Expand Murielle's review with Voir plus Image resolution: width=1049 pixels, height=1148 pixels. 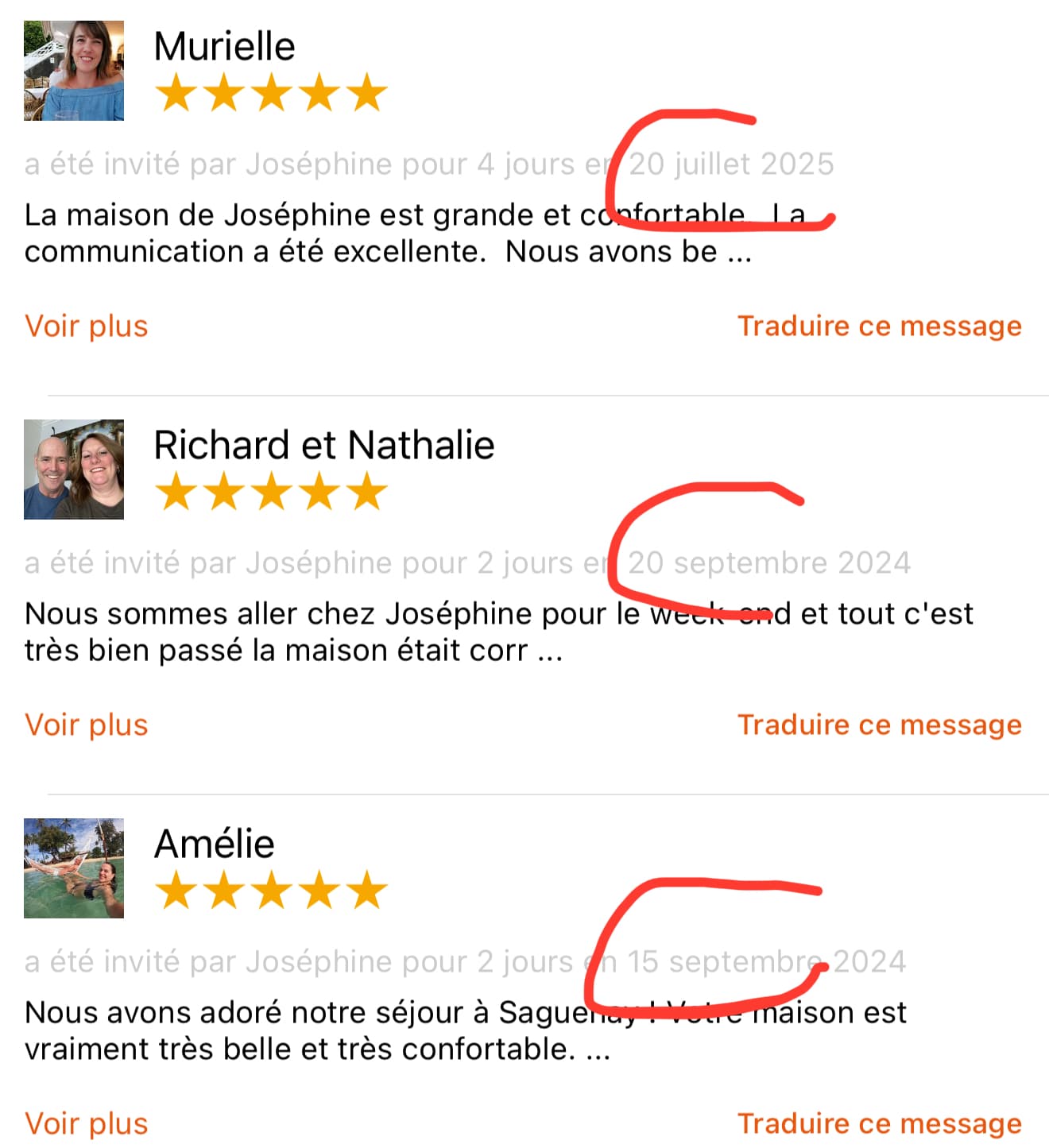pyautogui.click(x=86, y=327)
